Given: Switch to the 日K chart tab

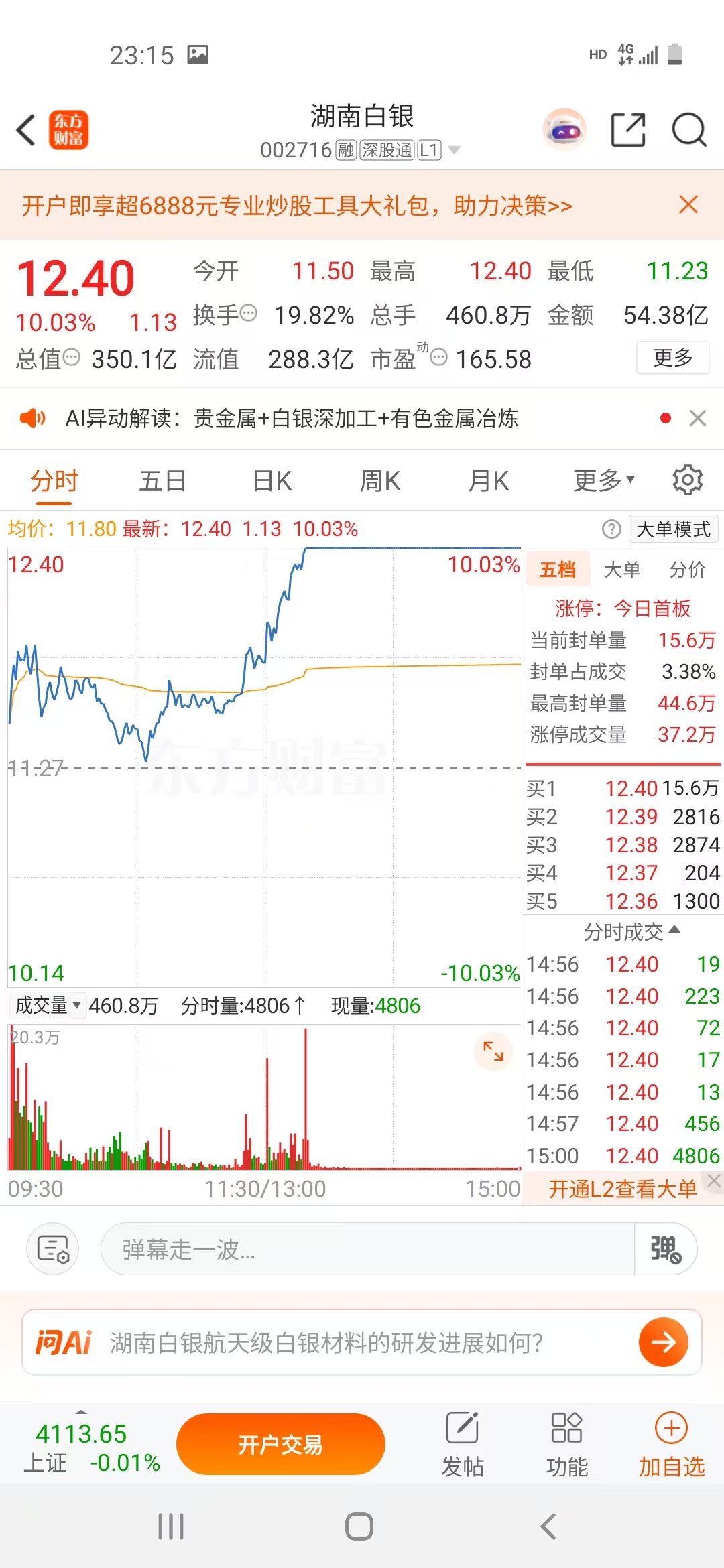Looking at the screenshot, I should point(272,480).
